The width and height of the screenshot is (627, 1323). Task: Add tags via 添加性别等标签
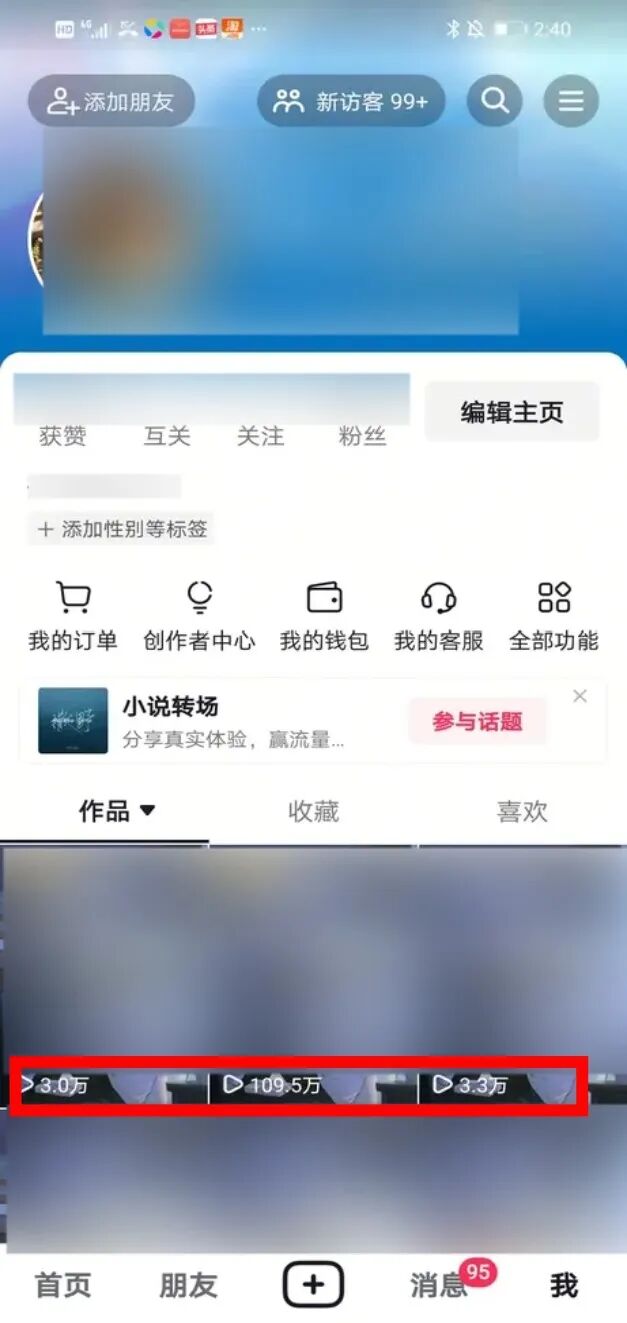point(122,529)
